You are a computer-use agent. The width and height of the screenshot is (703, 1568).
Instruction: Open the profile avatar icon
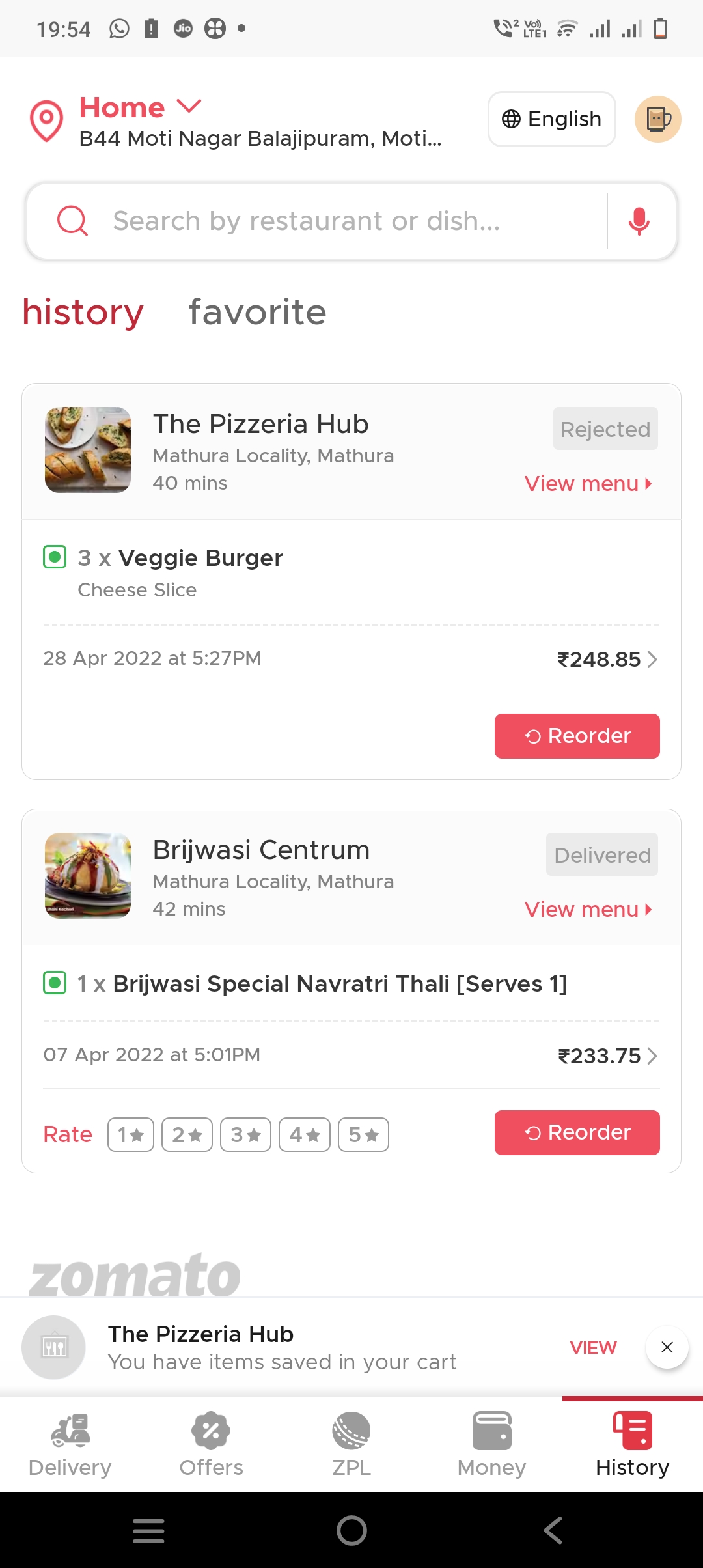point(657,119)
